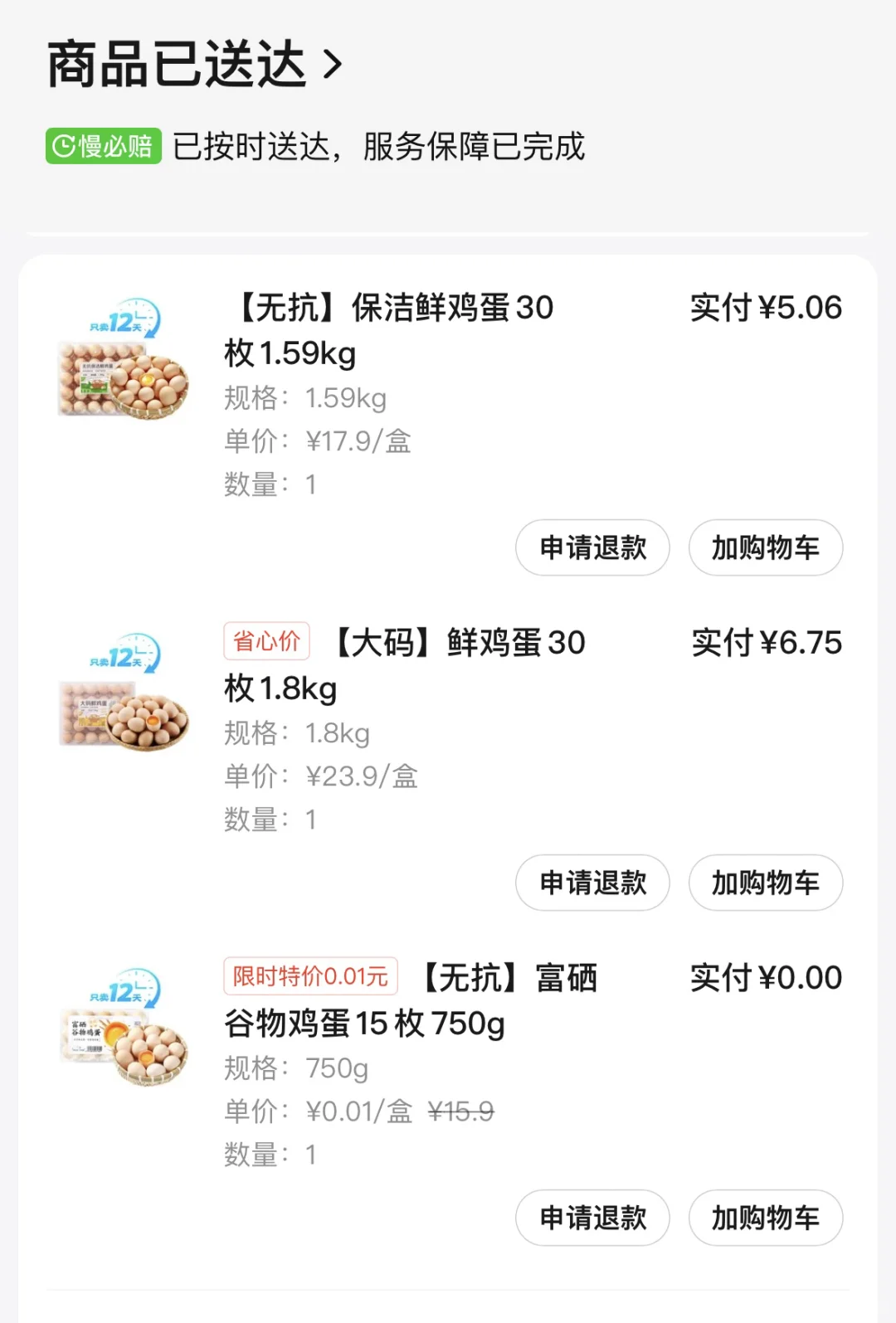This screenshot has width=896, height=1323.
Task: View the 大码鲜鸡蛋 1.8kg product picture
Action: tap(124, 694)
